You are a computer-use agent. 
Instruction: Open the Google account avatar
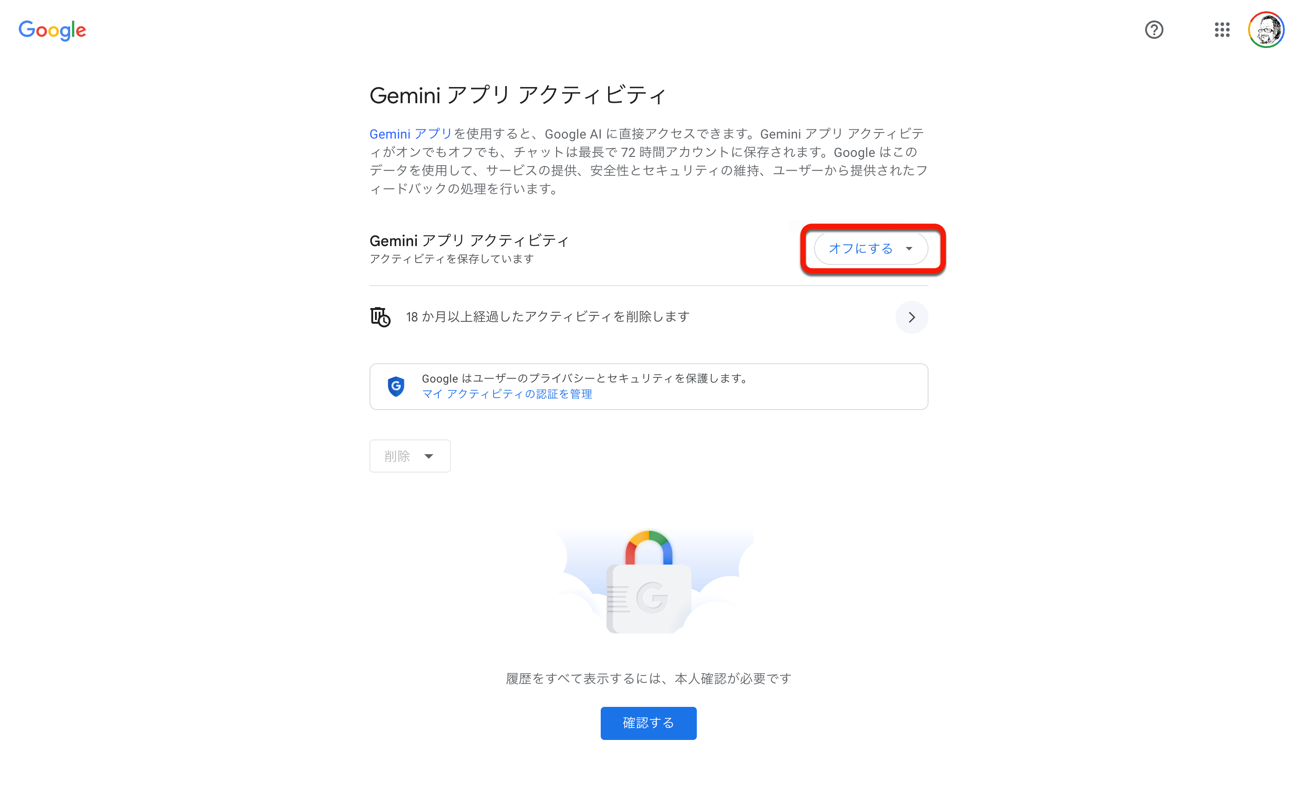pyautogui.click(x=1266, y=30)
